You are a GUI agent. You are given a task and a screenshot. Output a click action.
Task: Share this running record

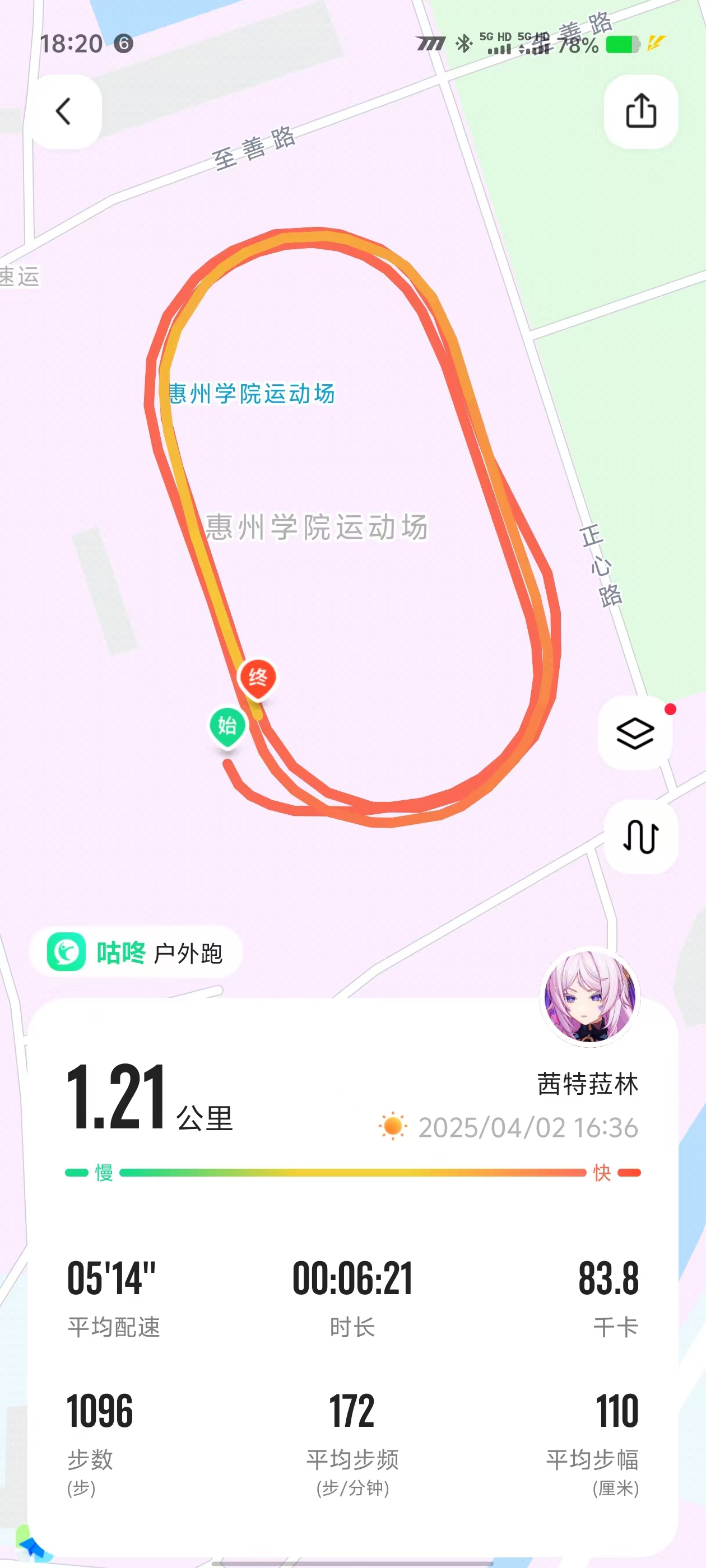(640, 111)
